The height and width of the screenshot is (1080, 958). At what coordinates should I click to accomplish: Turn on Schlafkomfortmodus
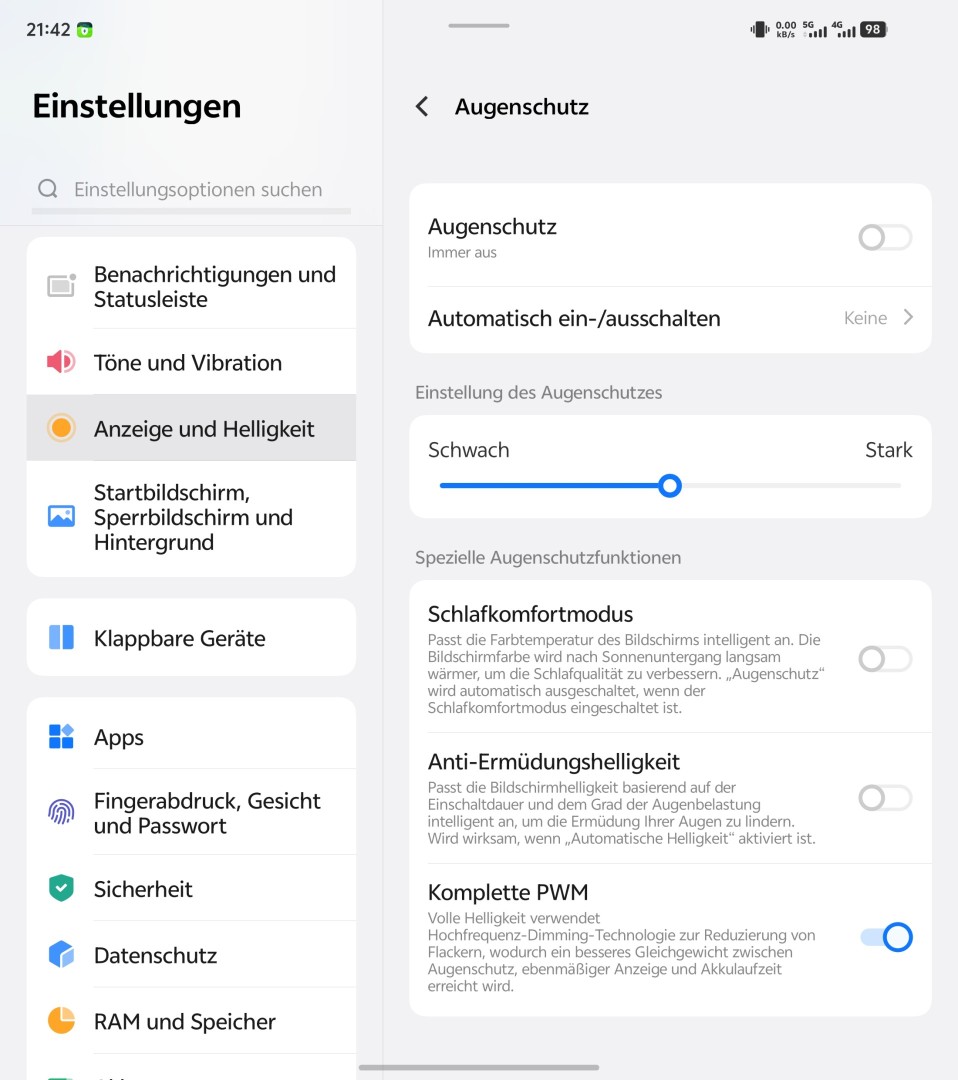(885, 659)
